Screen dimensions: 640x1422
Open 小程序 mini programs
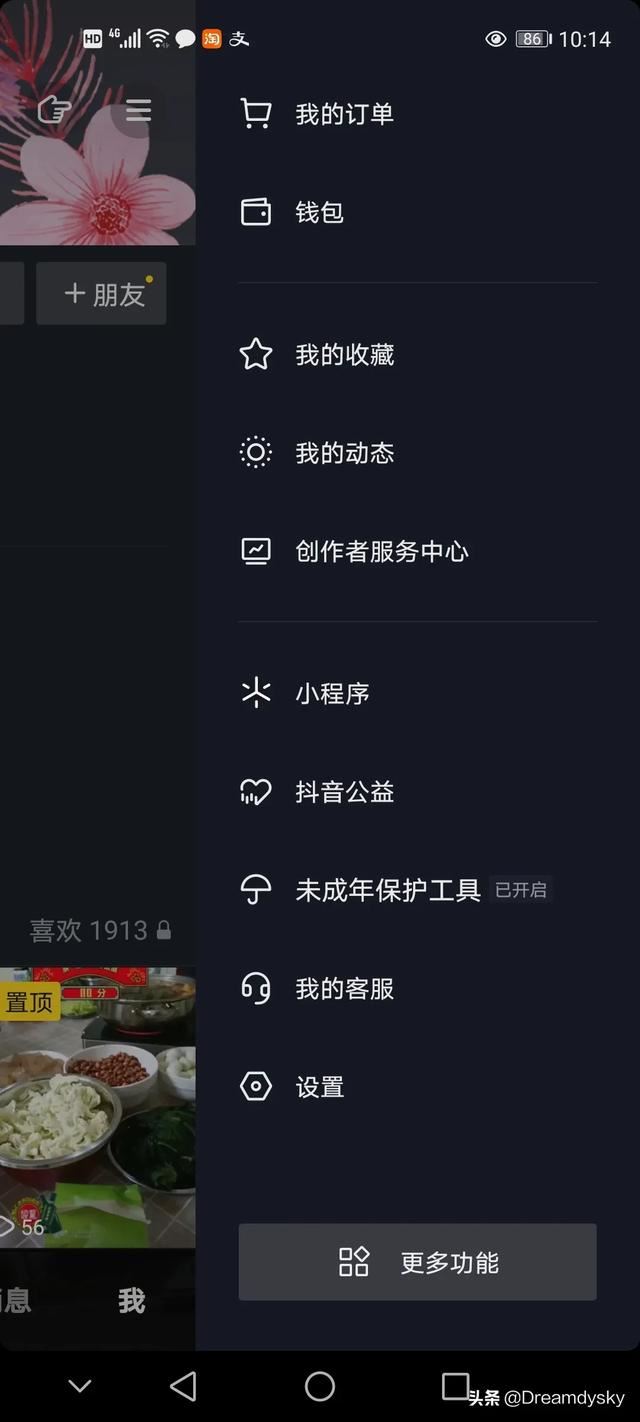point(331,693)
